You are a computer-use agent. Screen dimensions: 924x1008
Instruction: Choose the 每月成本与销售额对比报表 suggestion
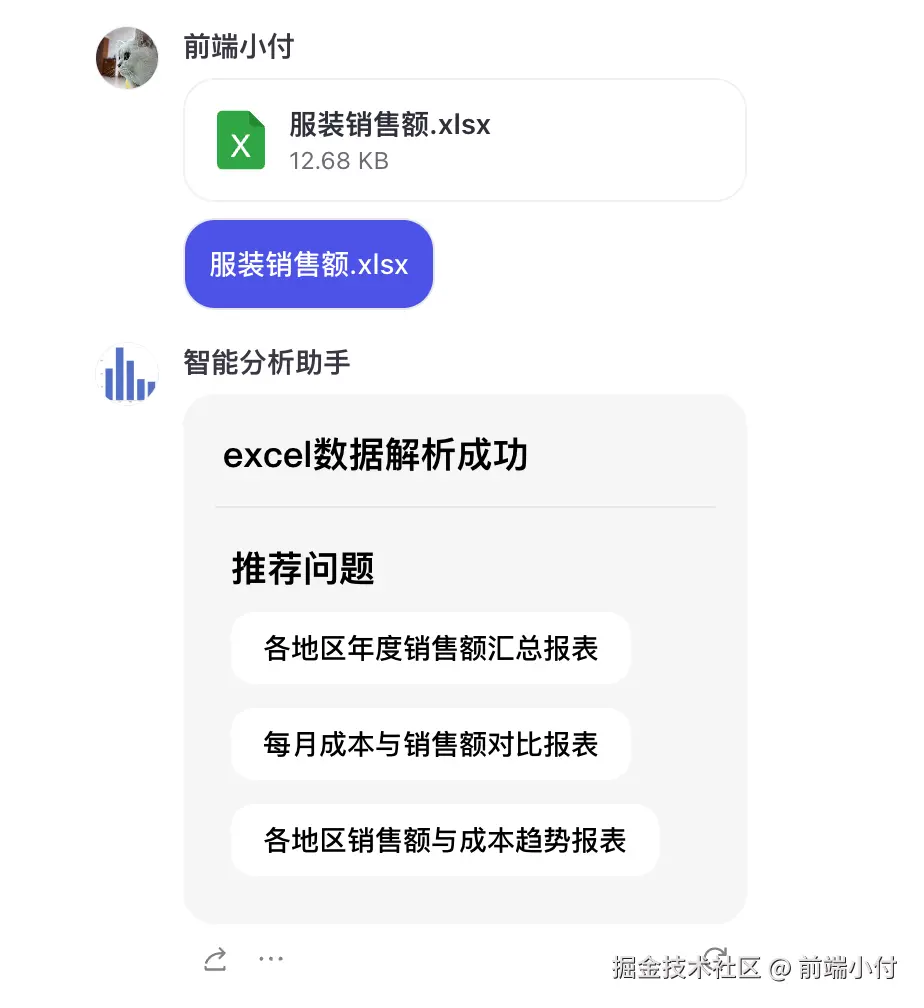[x=430, y=744]
